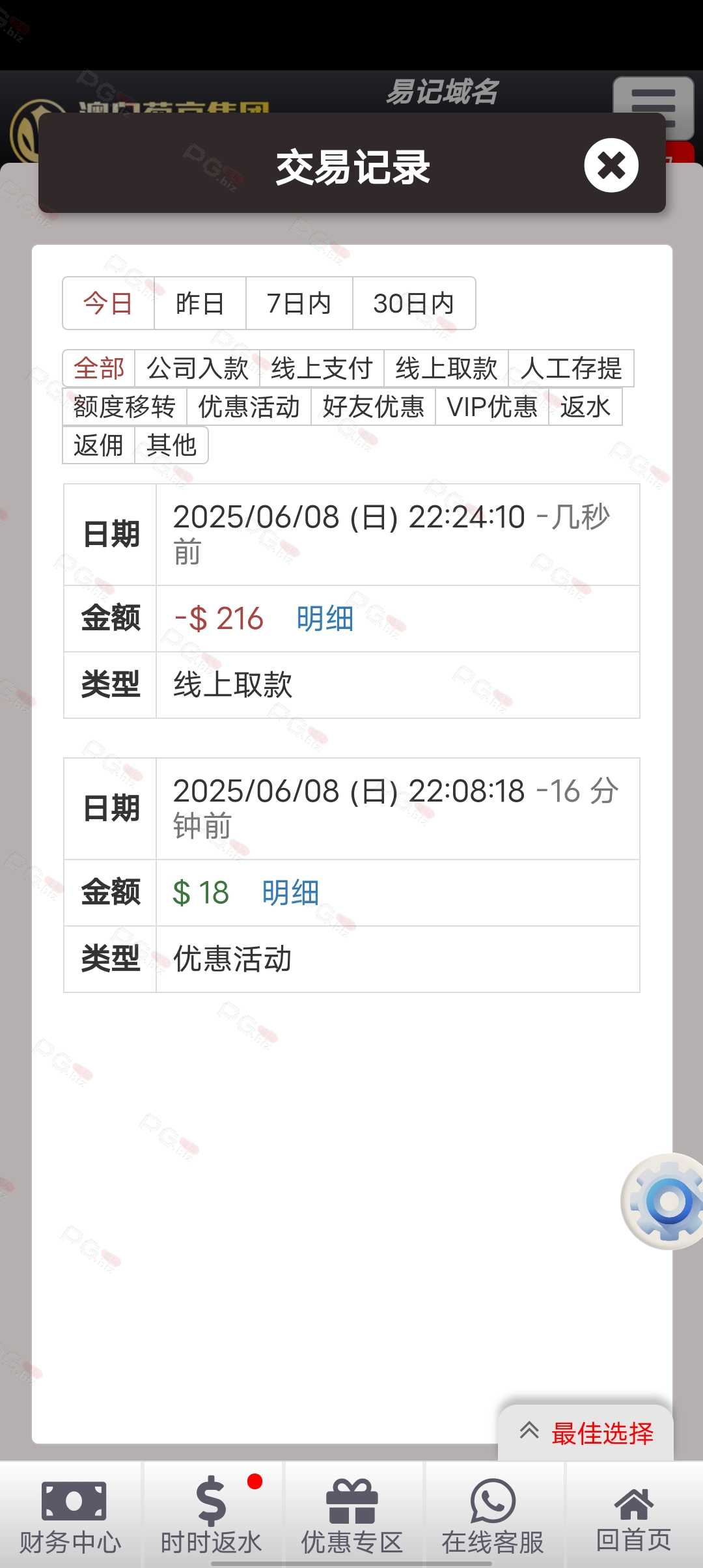Image resolution: width=703 pixels, height=1568 pixels.
Task: Show only 线上取款 records
Action: [x=446, y=369]
